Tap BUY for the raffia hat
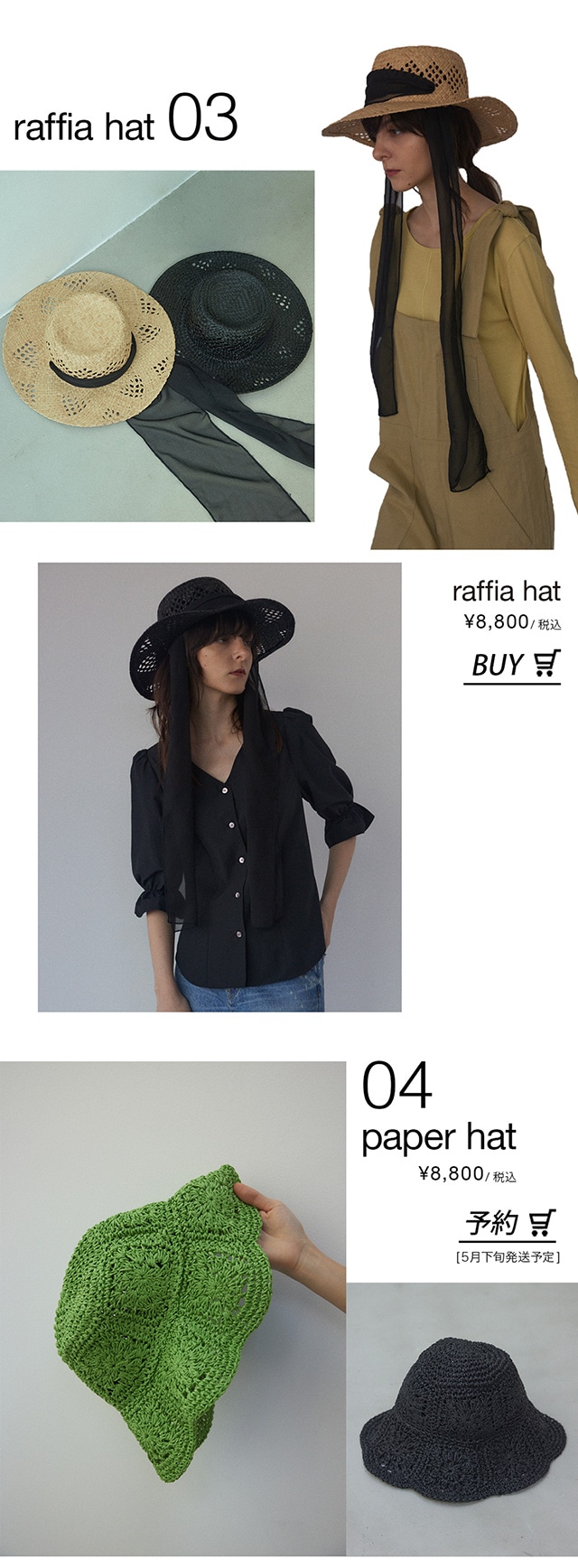This screenshot has width=578, height=1568. click(513, 666)
